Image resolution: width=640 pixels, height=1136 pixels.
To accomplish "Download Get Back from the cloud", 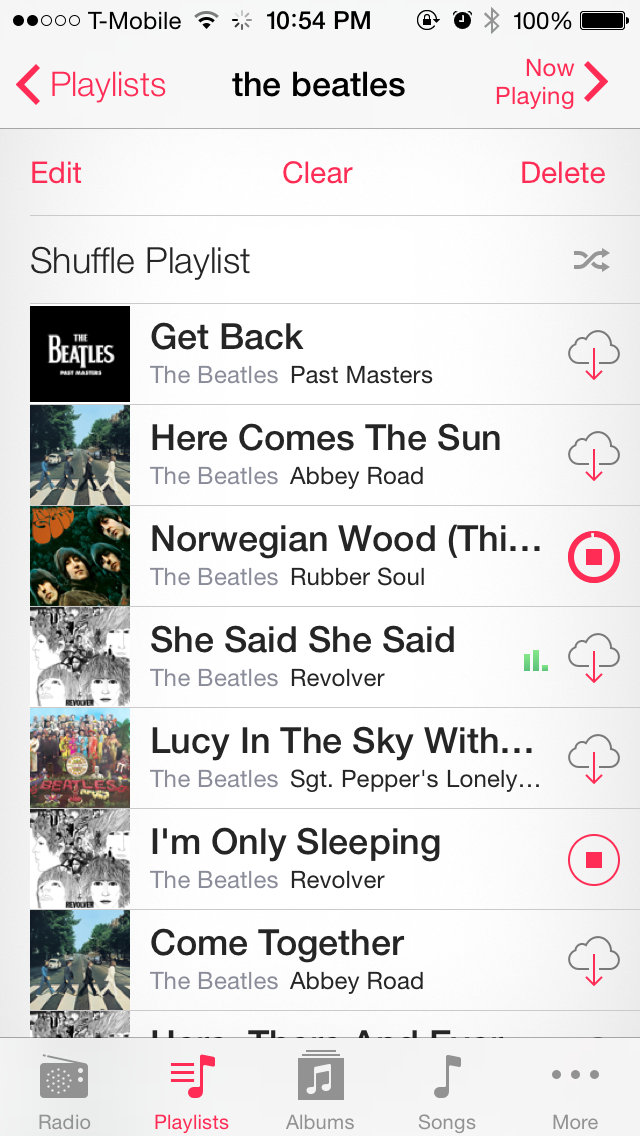I will point(593,356).
